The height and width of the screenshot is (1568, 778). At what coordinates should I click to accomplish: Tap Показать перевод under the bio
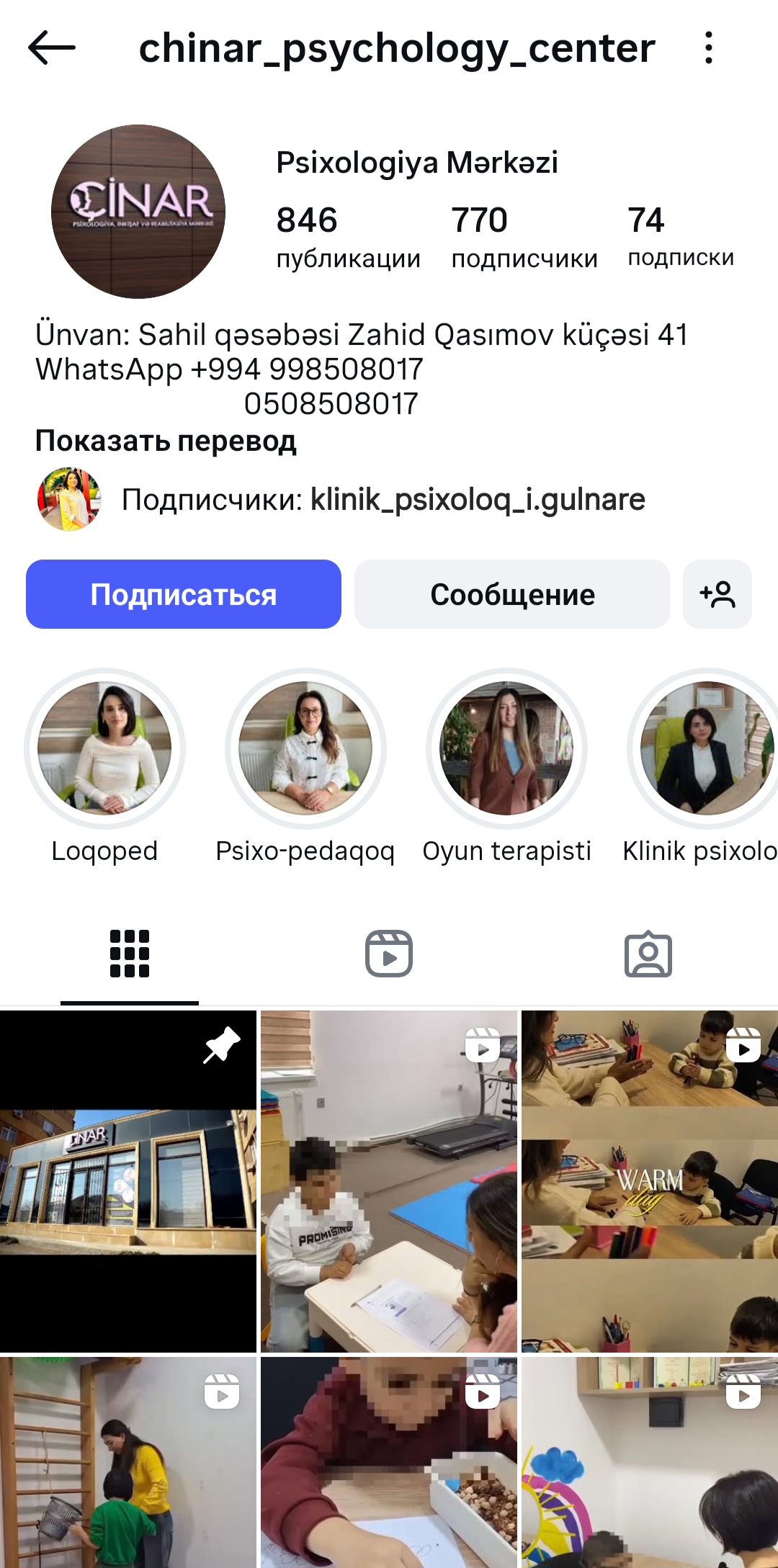(166, 441)
